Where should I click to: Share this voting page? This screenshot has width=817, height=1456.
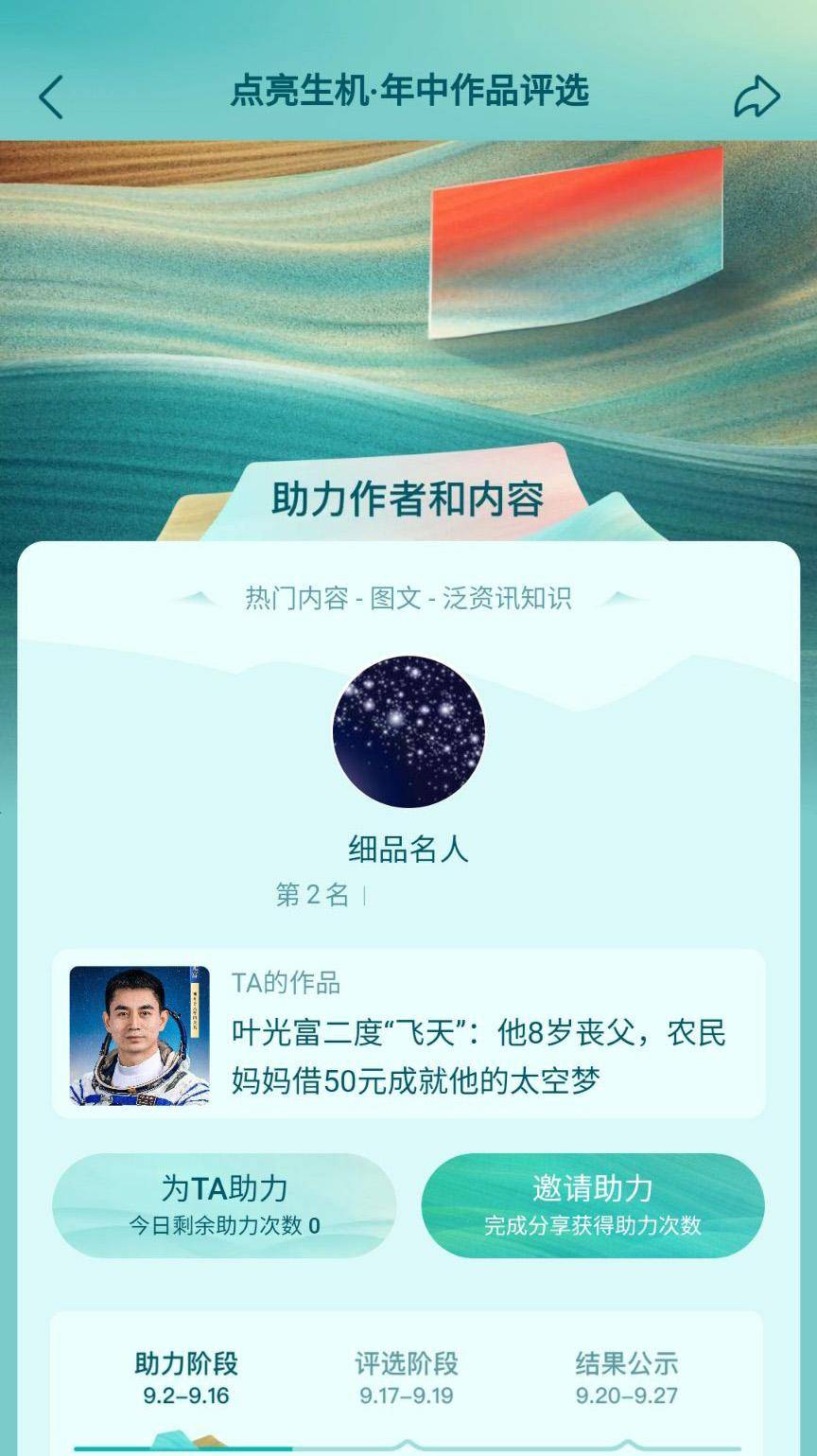(x=756, y=96)
